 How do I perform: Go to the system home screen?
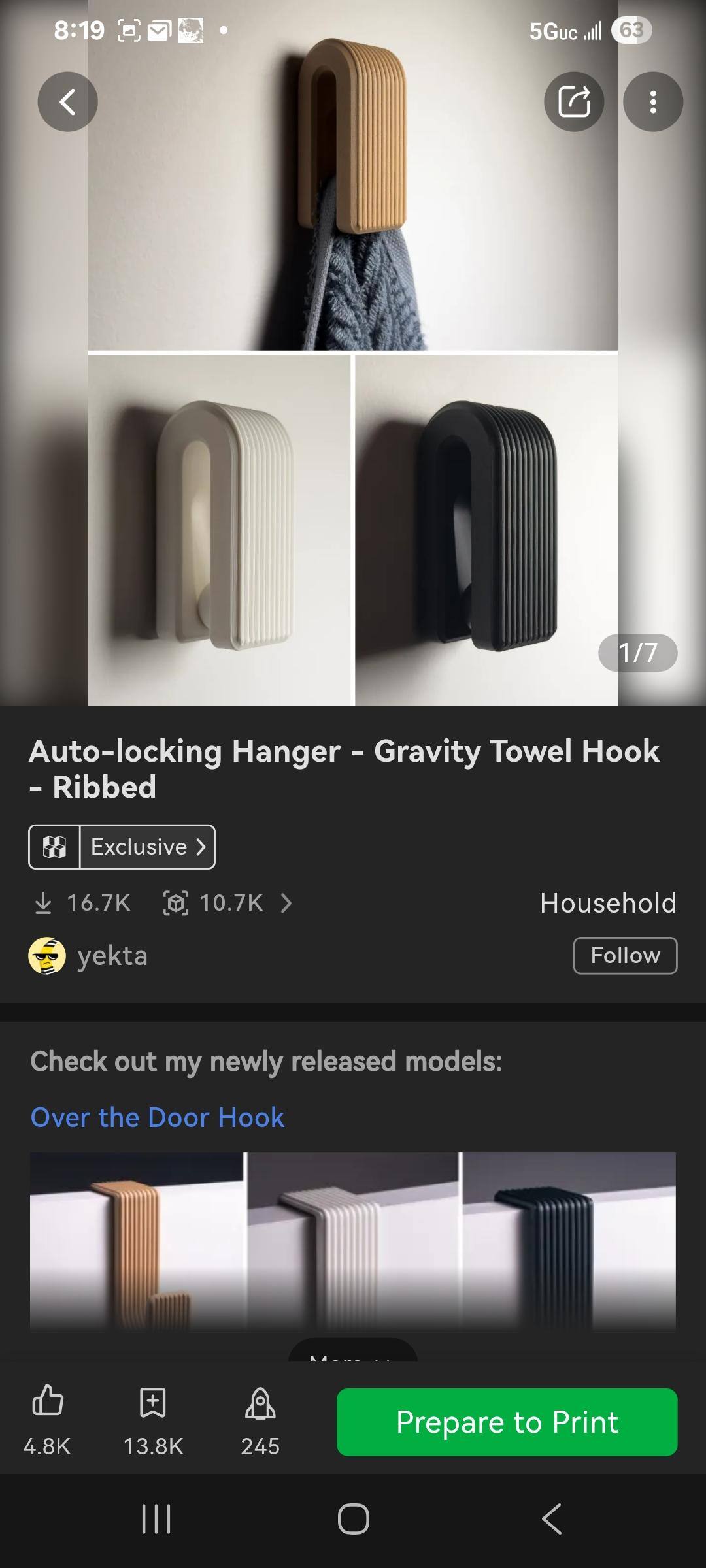click(353, 1518)
